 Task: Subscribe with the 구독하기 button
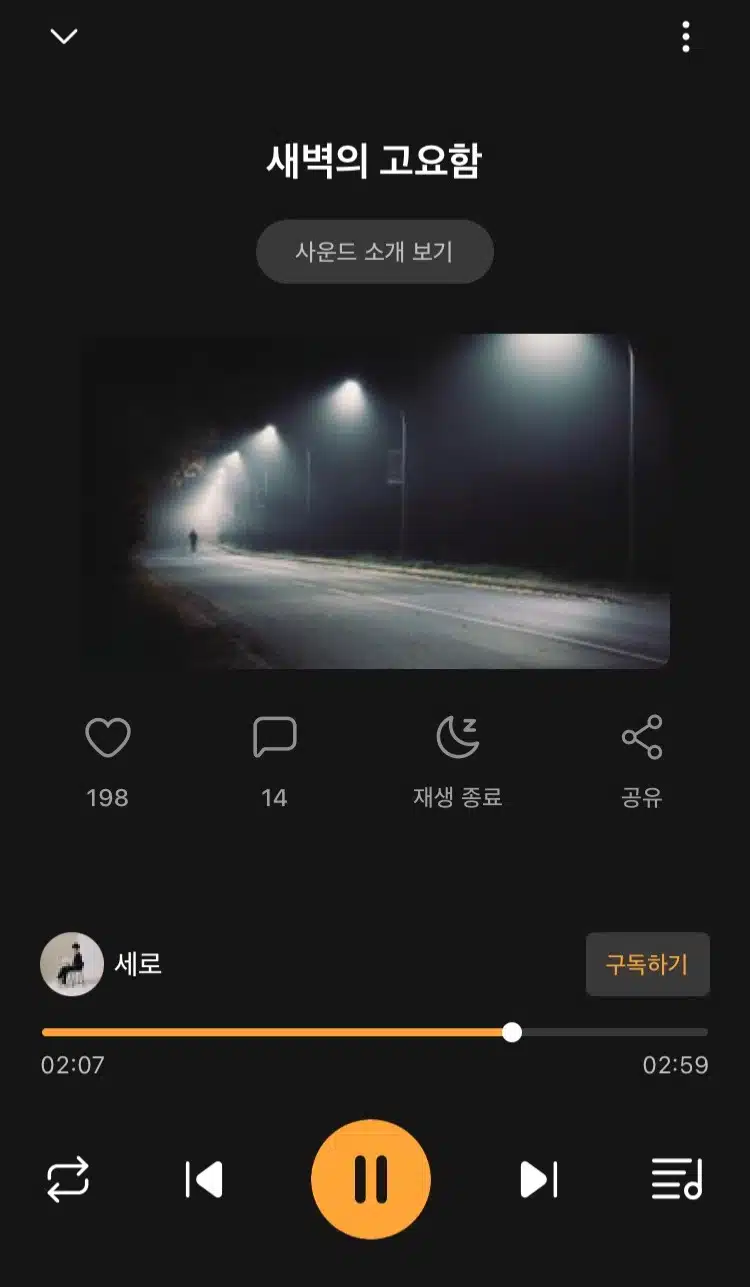click(x=647, y=964)
